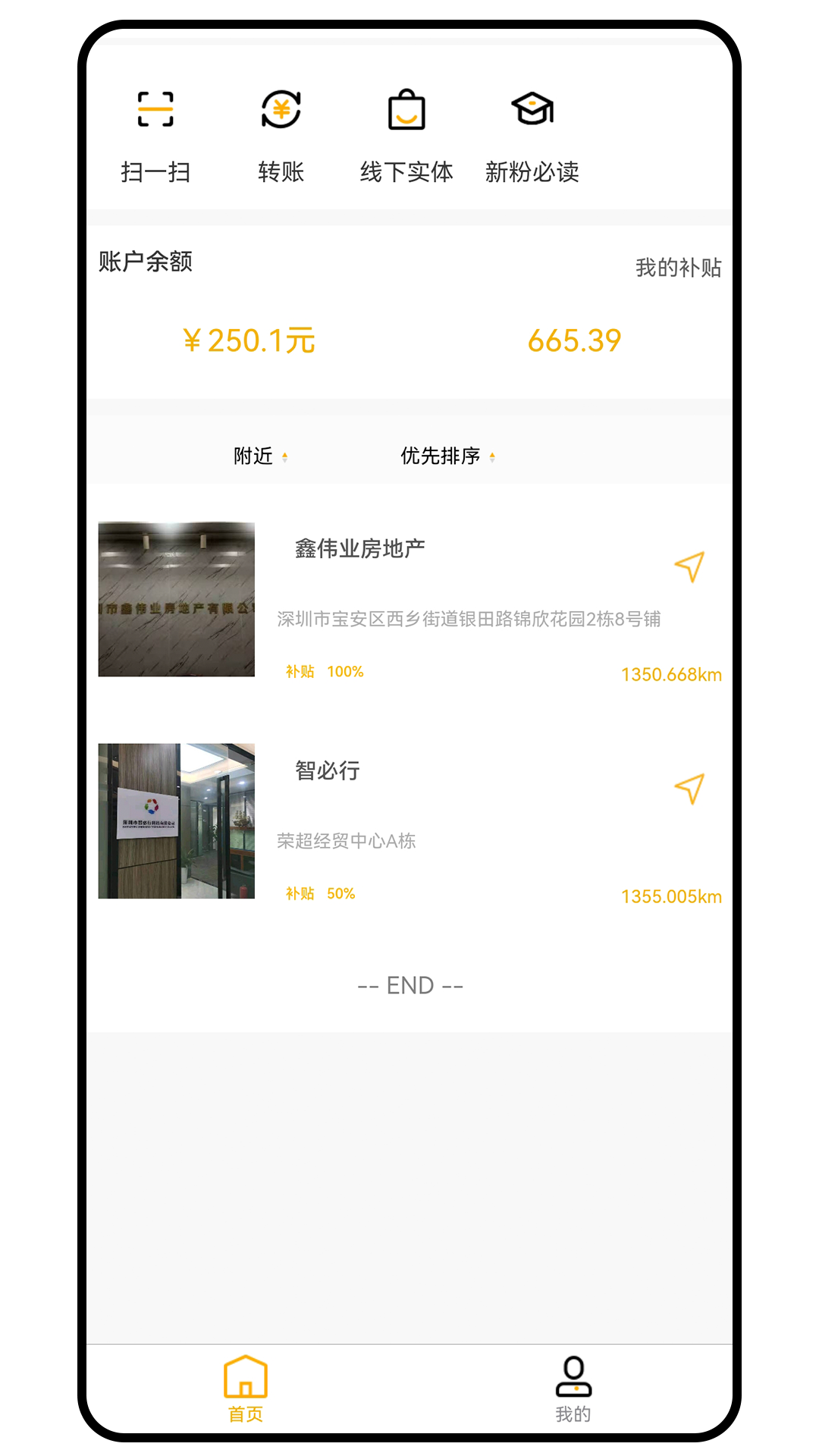Tap the navigation arrow beside 鑫伟业房地产
This screenshot has height=1456, width=819.
coord(691,567)
